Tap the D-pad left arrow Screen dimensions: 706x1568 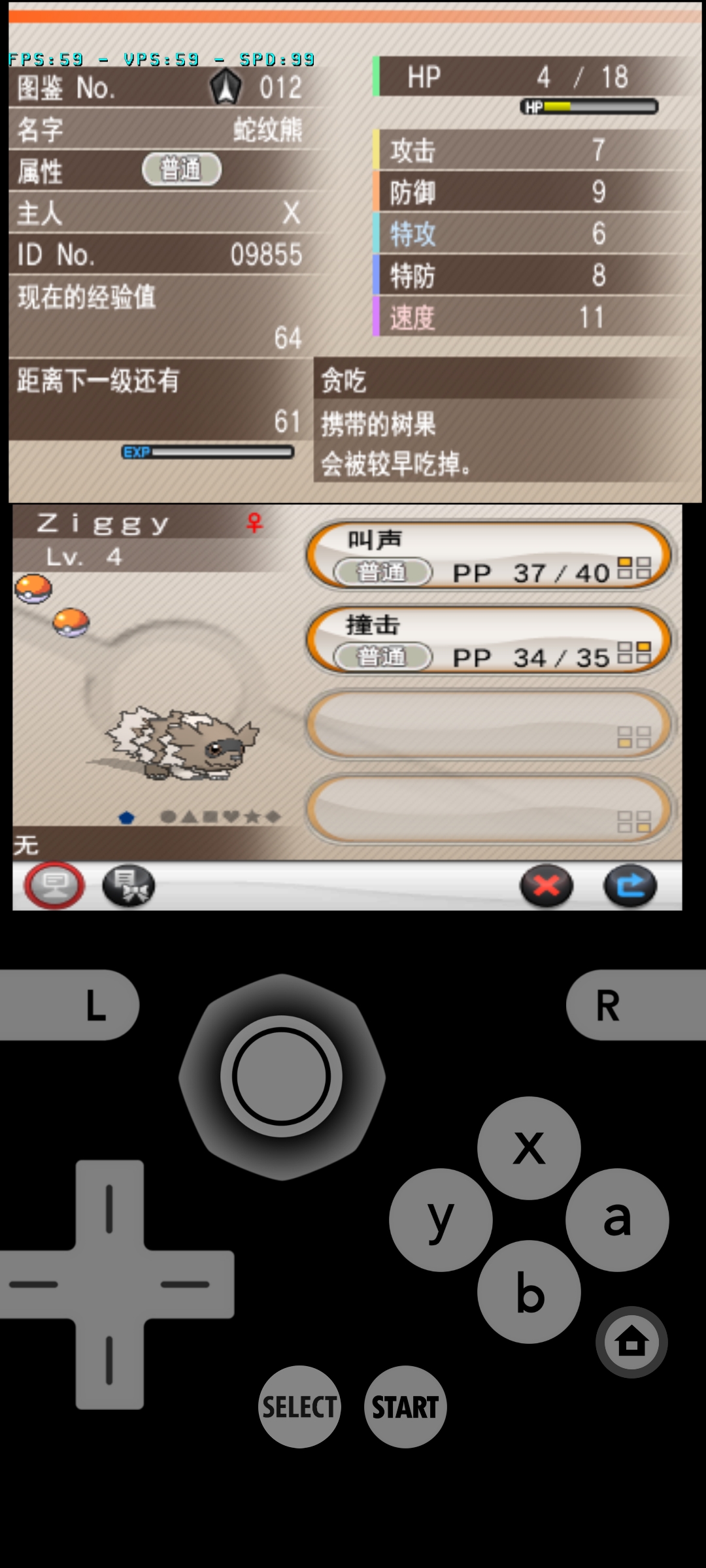[x=33, y=1284]
